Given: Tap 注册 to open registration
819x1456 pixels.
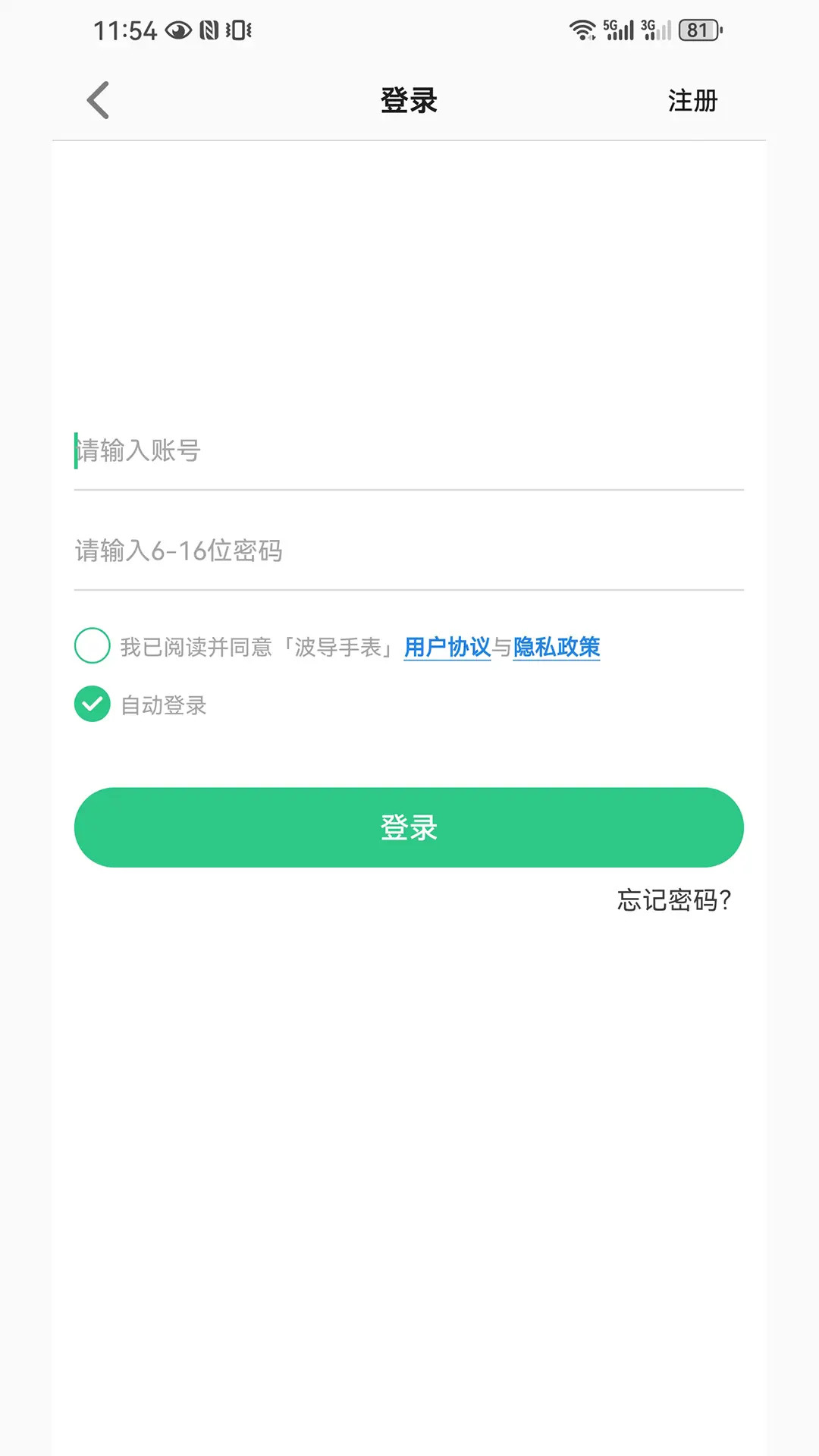Looking at the screenshot, I should pos(692,99).
